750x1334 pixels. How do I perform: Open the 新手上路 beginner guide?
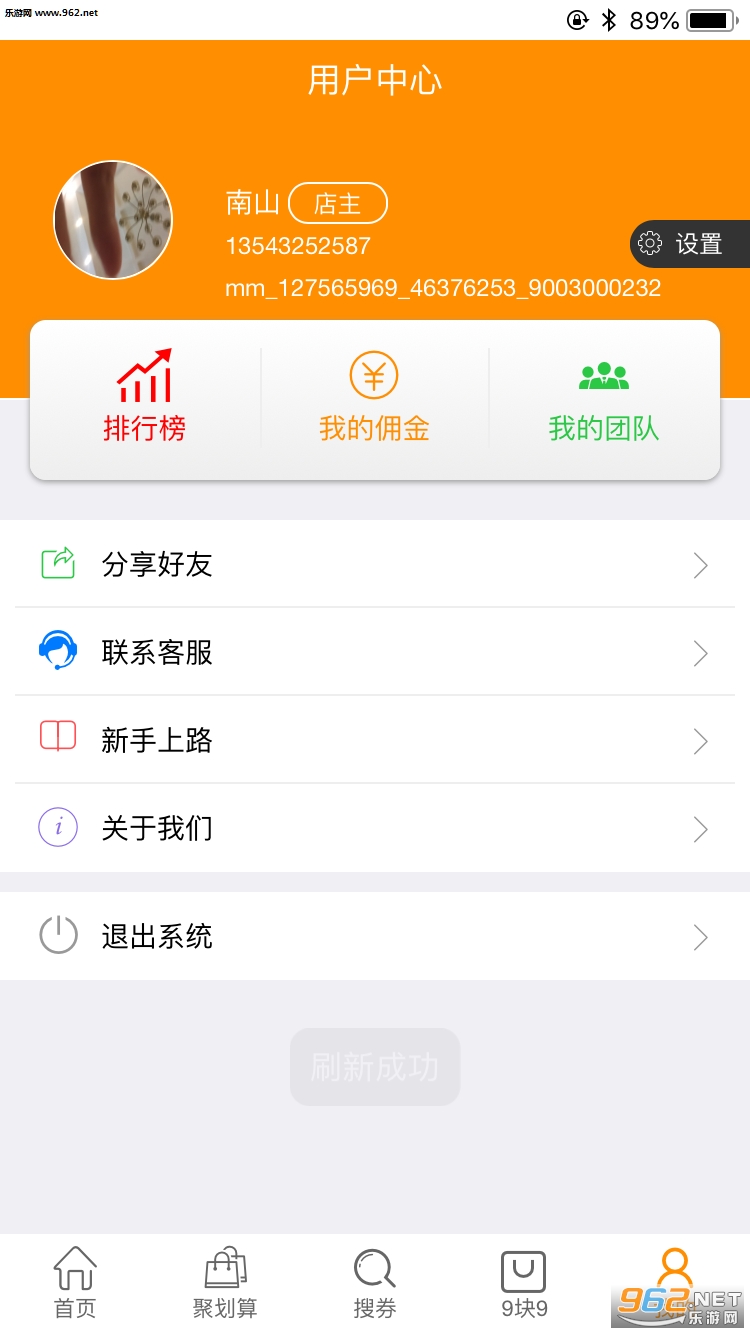coord(374,740)
